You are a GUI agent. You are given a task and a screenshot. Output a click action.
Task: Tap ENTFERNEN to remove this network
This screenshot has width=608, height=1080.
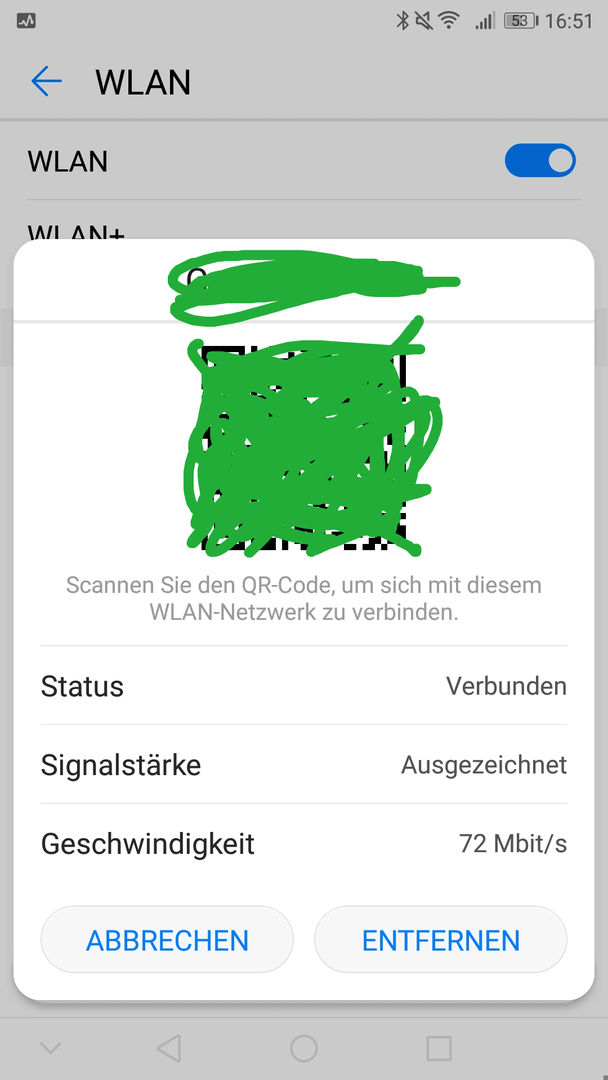tap(441, 939)
